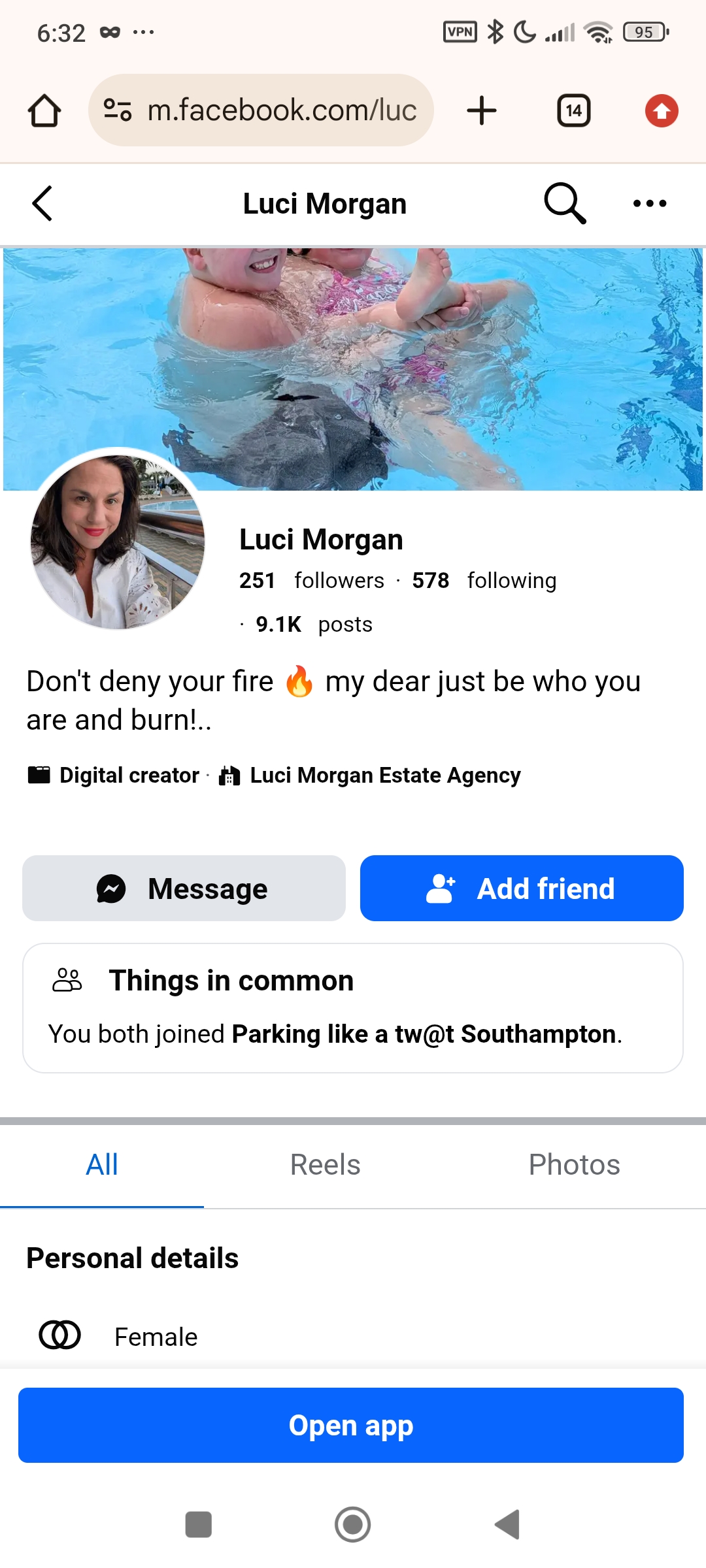Switch to the Photos tab
706x1568 pixels.
574,1165
